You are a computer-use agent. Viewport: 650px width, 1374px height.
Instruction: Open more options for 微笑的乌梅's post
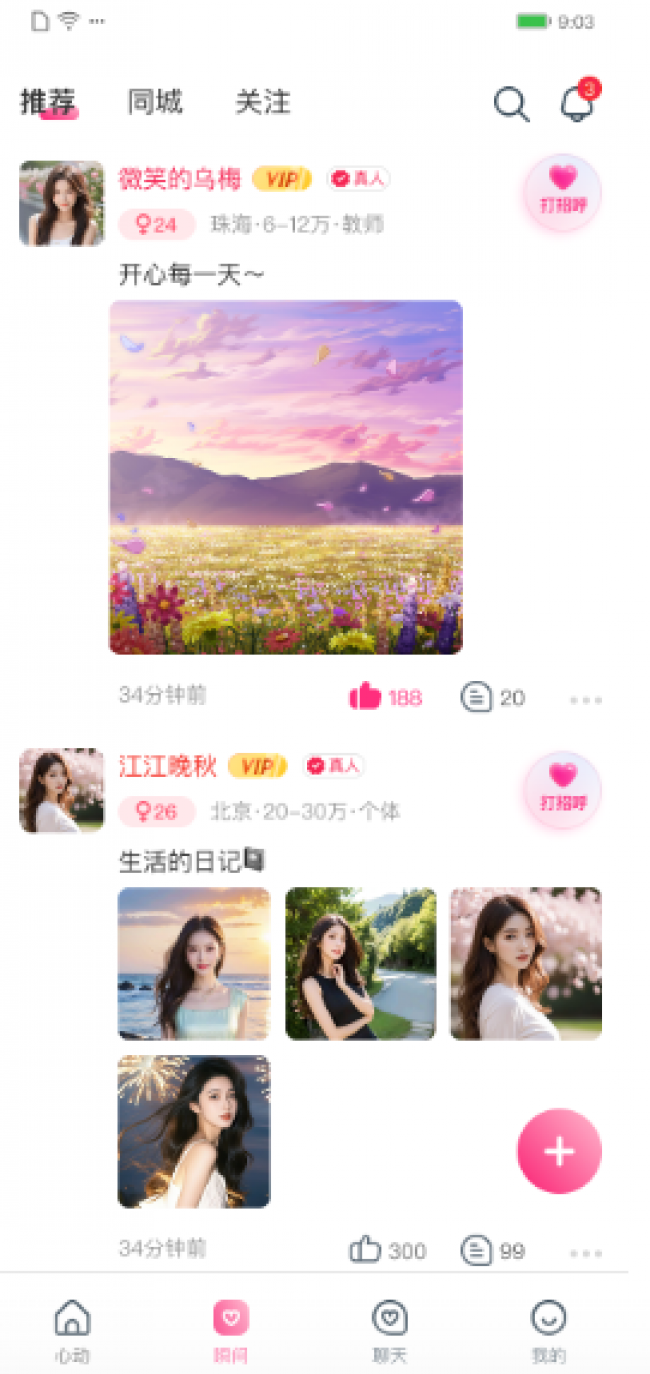point(586,700)
